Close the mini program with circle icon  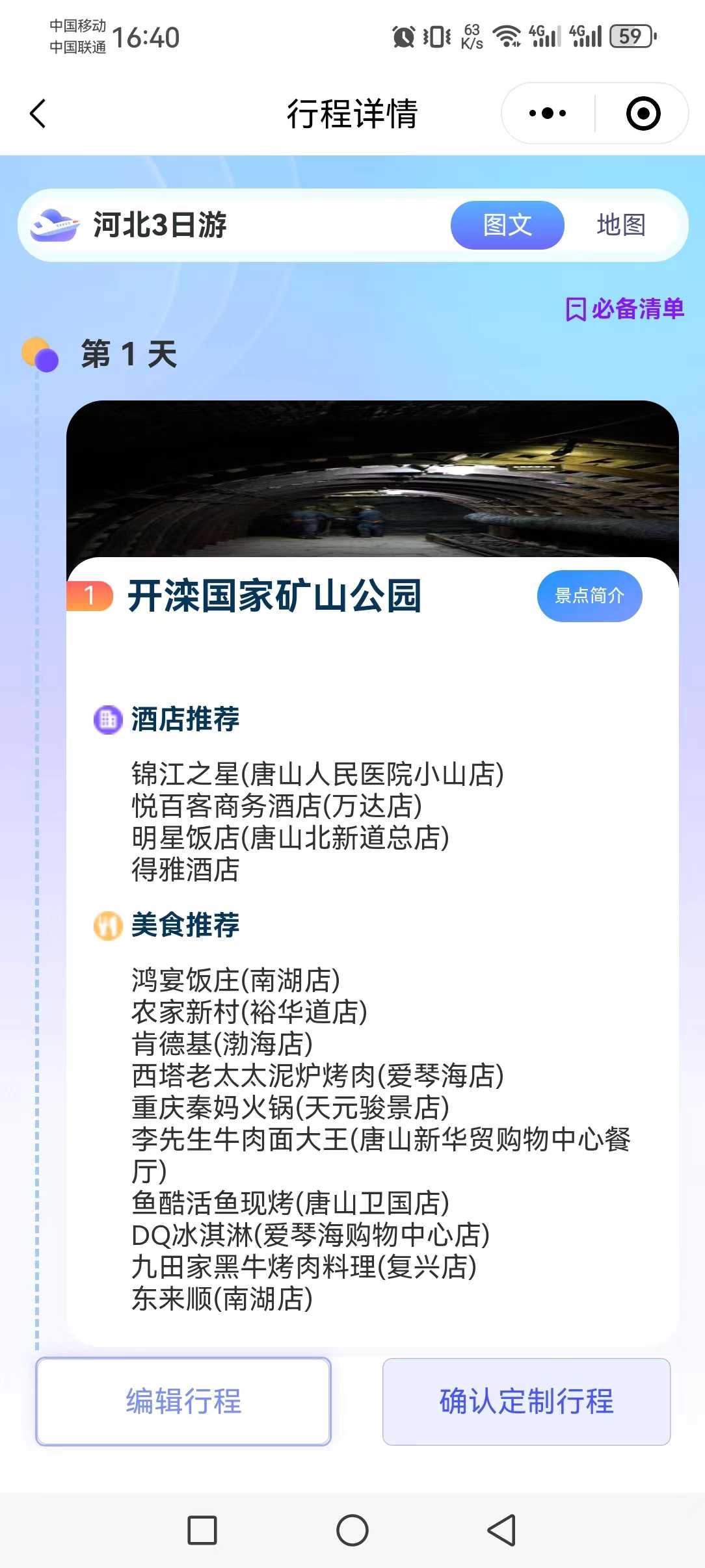643,114
